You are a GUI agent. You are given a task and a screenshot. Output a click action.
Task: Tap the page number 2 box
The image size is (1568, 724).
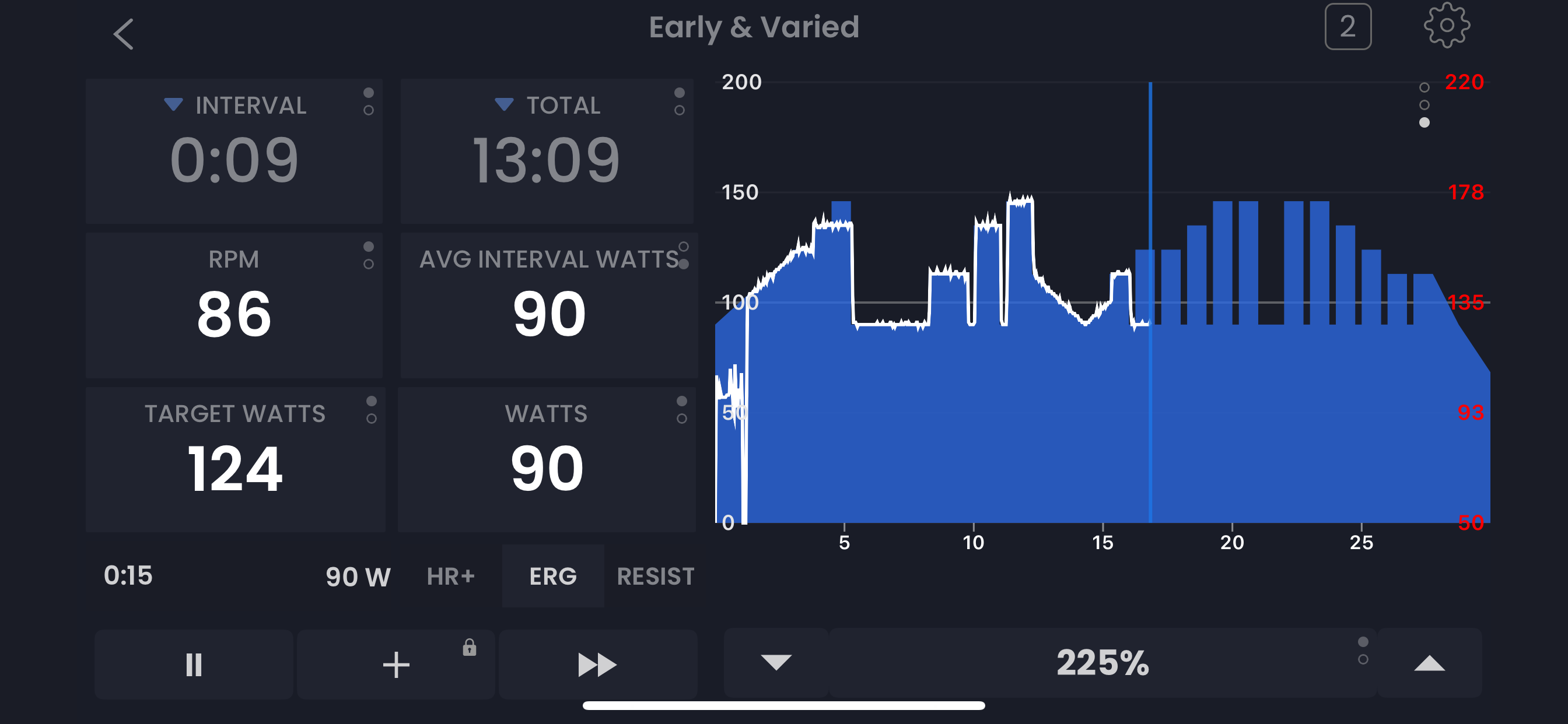click(x=1347, y=27)
